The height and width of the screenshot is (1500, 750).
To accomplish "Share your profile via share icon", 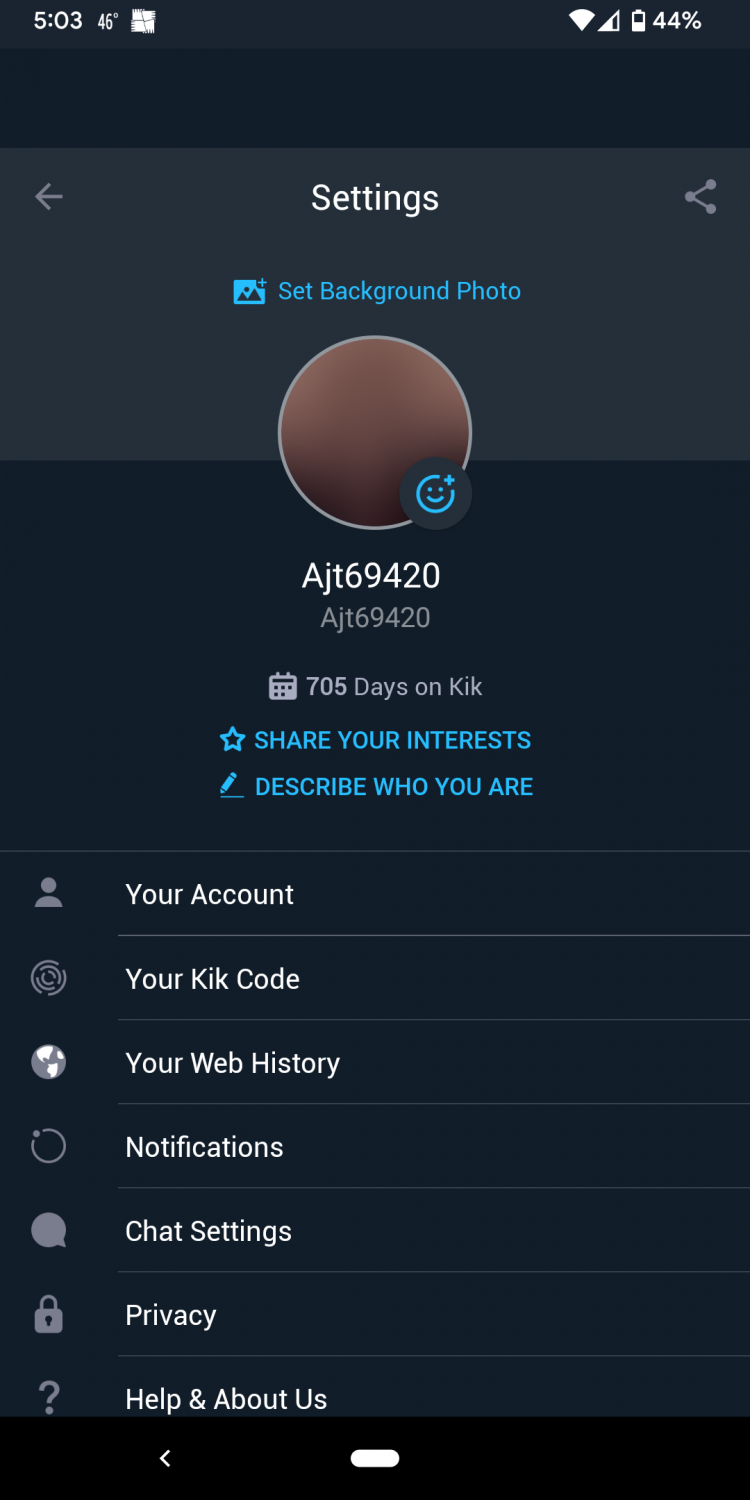I will point(700,197).
